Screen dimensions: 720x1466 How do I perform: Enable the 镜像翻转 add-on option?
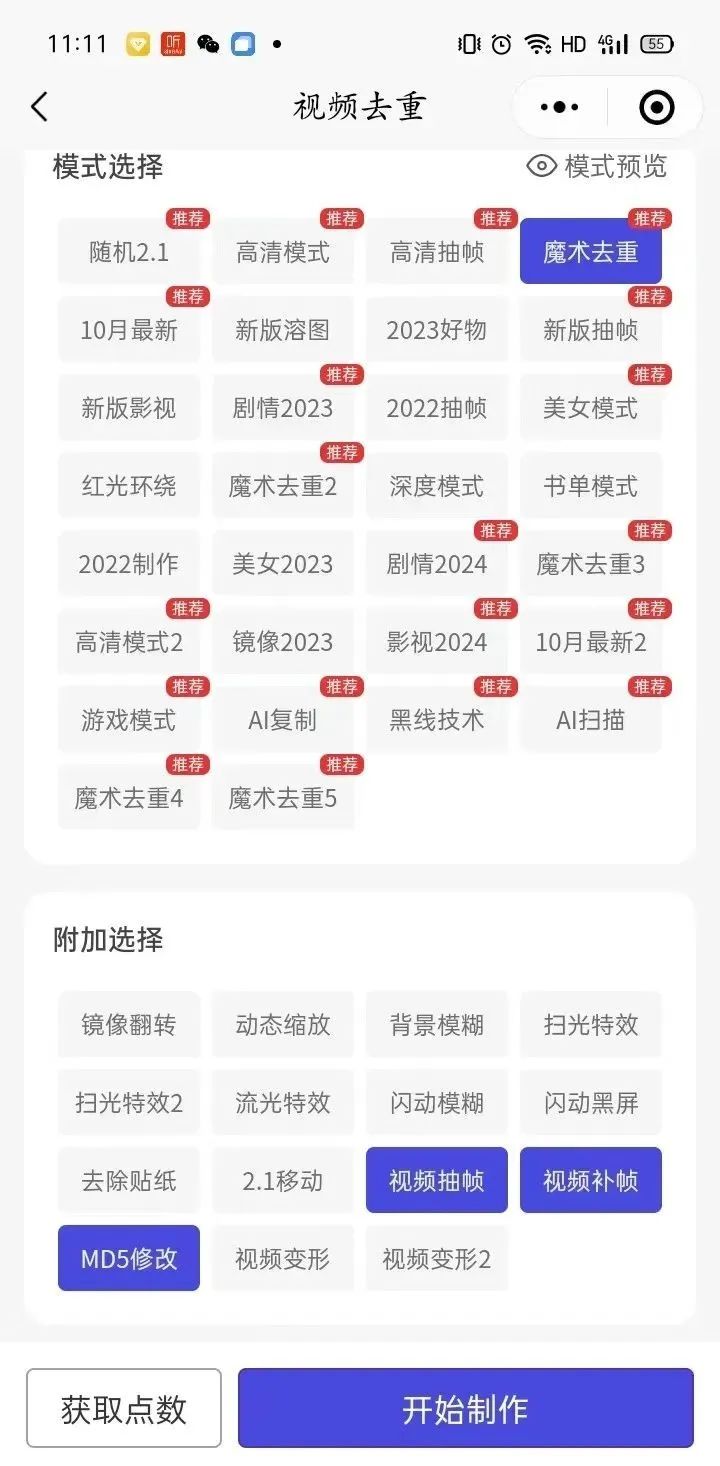pos(129,1025)
